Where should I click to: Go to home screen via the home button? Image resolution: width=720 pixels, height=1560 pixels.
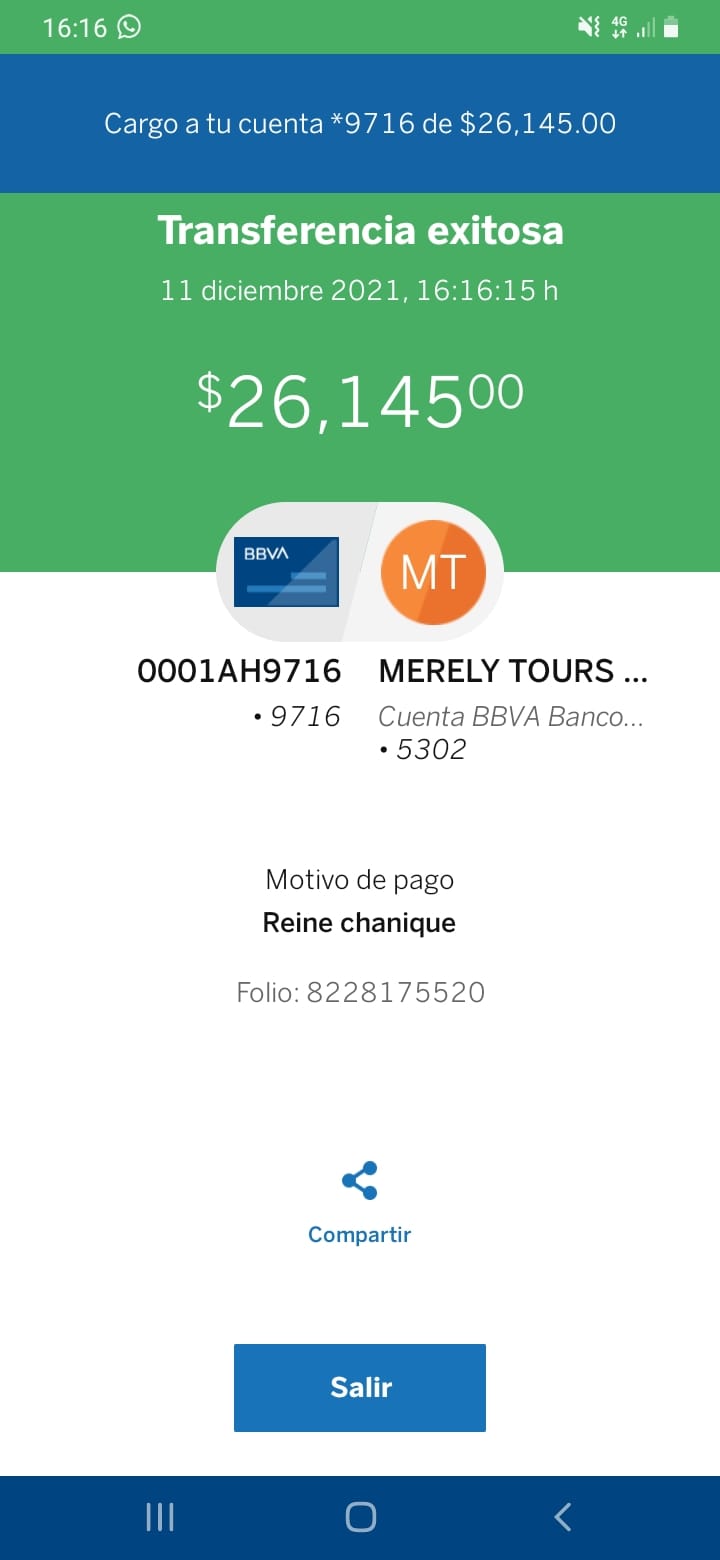[360, 1517]
